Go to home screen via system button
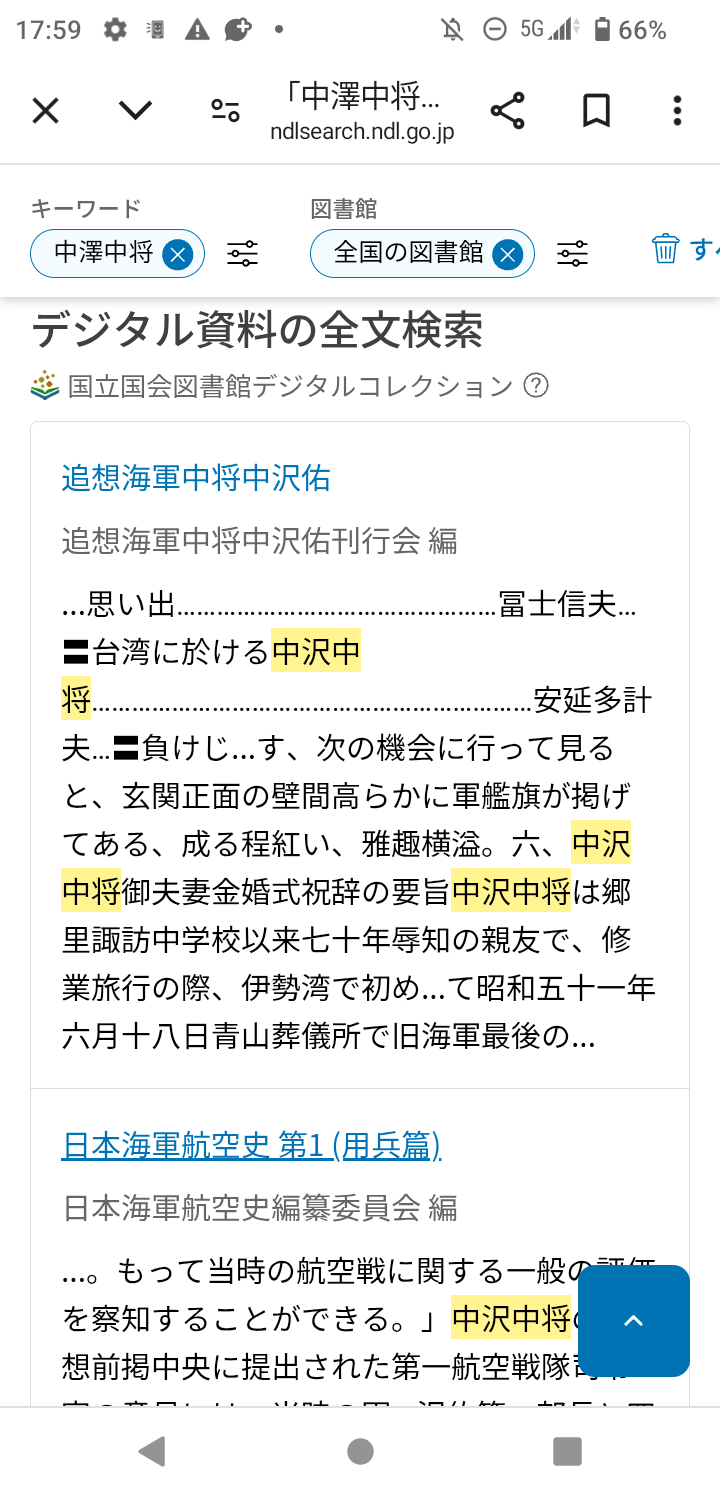 (360, 1451)
